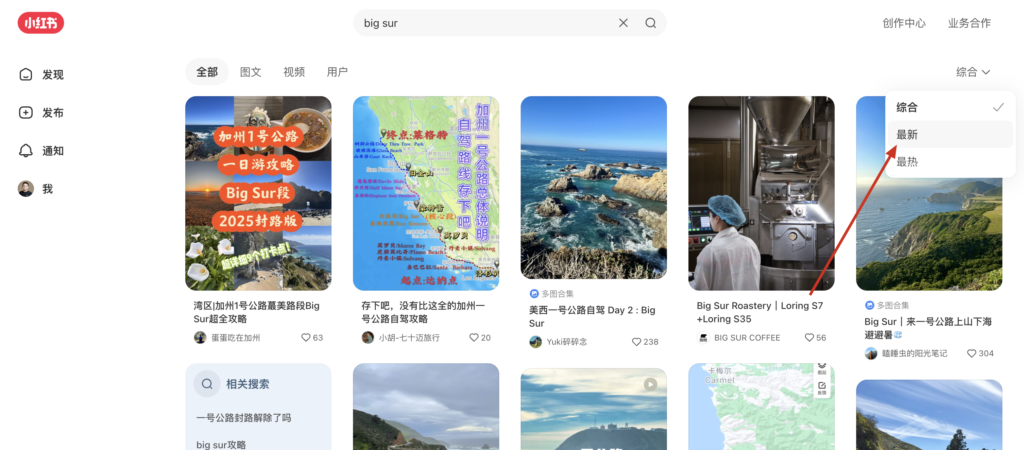Switch to the 用户 tab
The image size is (1024, 450).
pos(337,72)
